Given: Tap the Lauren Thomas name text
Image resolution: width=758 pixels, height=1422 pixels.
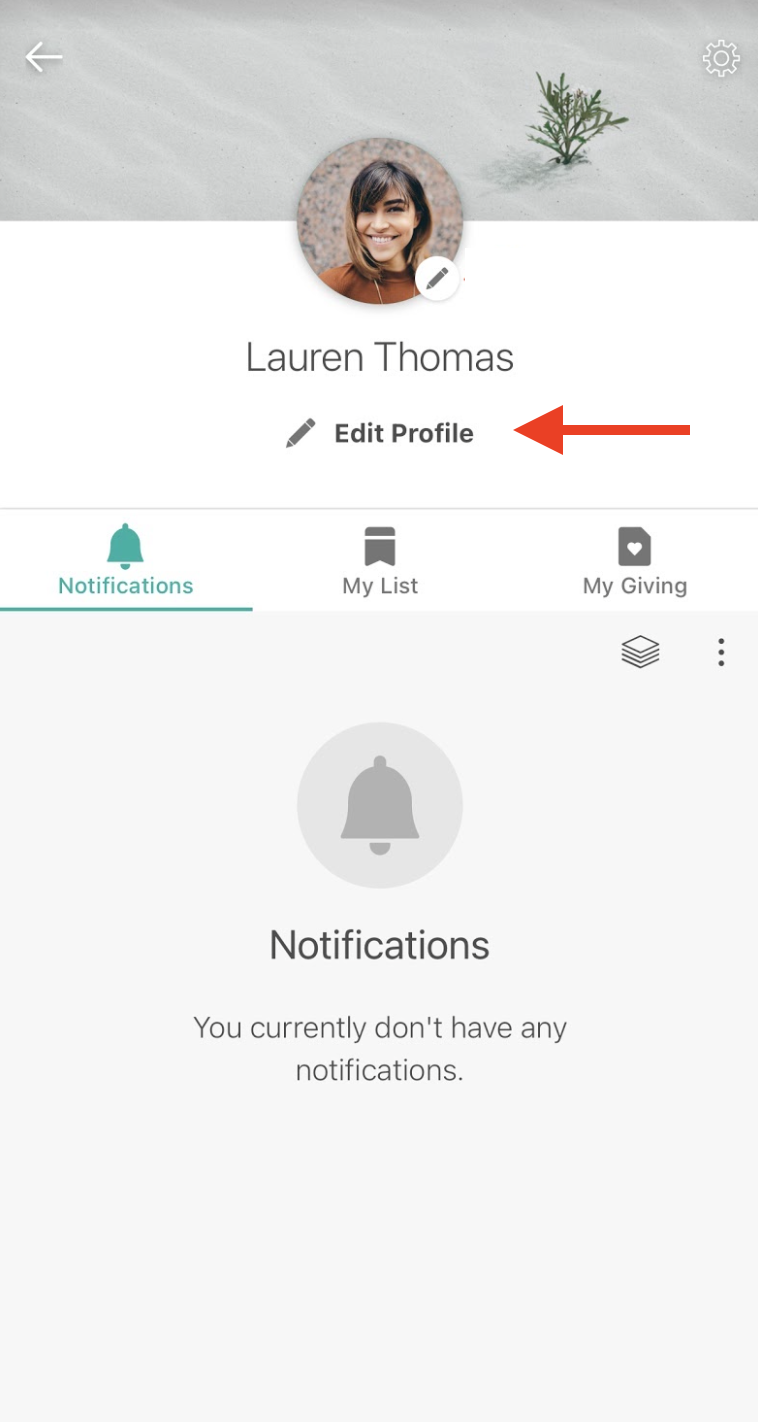Looking at the screenshot, I should coord(380,357).
